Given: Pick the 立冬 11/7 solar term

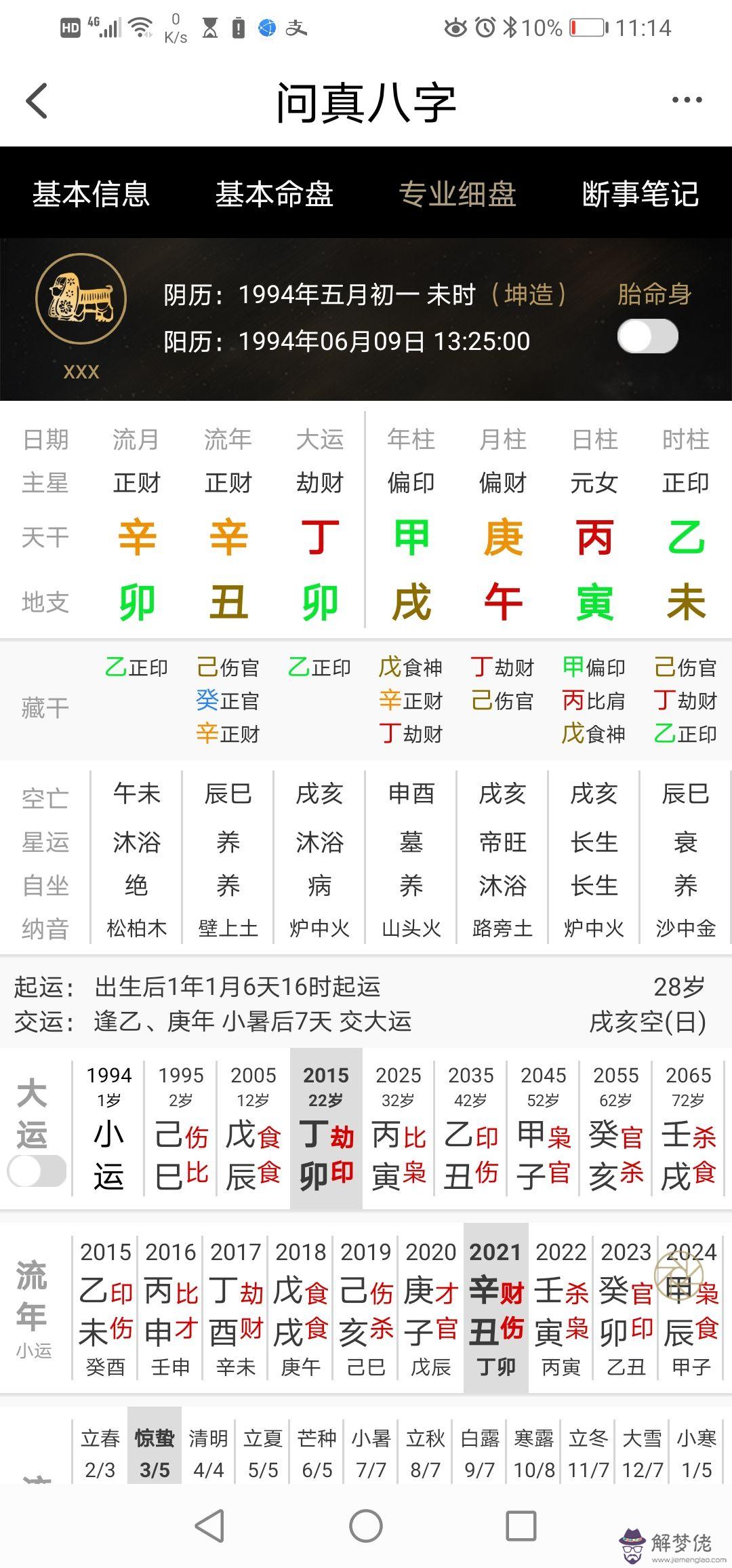Looking at the screenshot, I should tap(588, 1453).
